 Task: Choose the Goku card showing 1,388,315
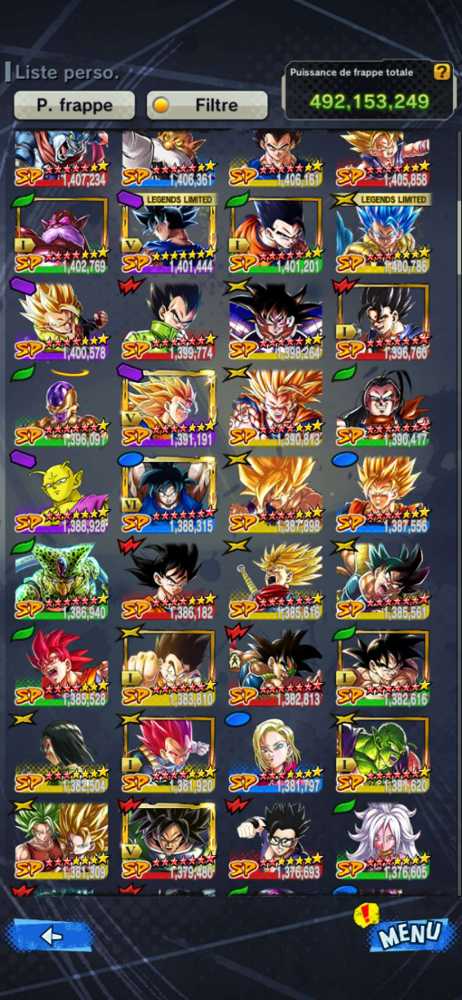tap(168, 494)
